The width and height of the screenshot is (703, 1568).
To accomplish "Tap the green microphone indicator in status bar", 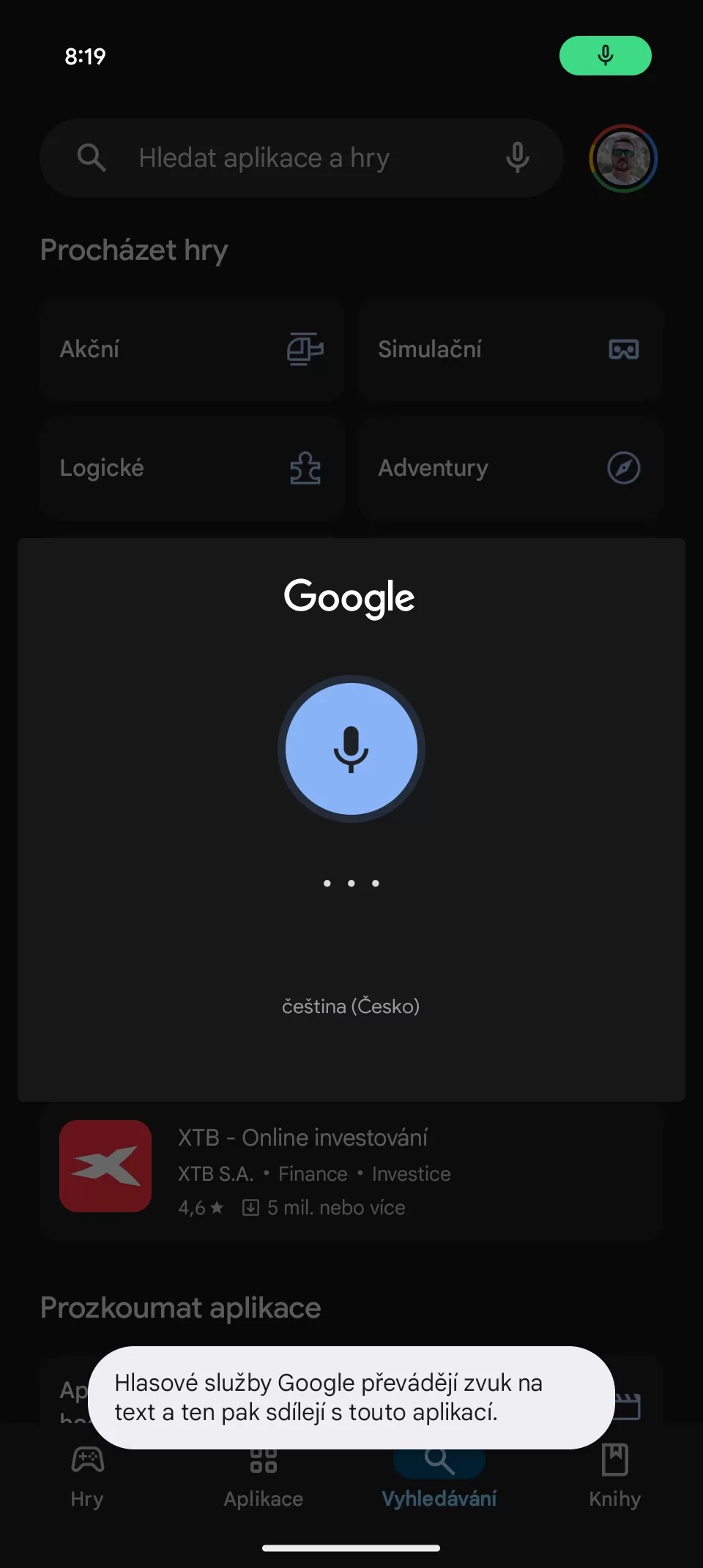I will [x=605, y=56].
